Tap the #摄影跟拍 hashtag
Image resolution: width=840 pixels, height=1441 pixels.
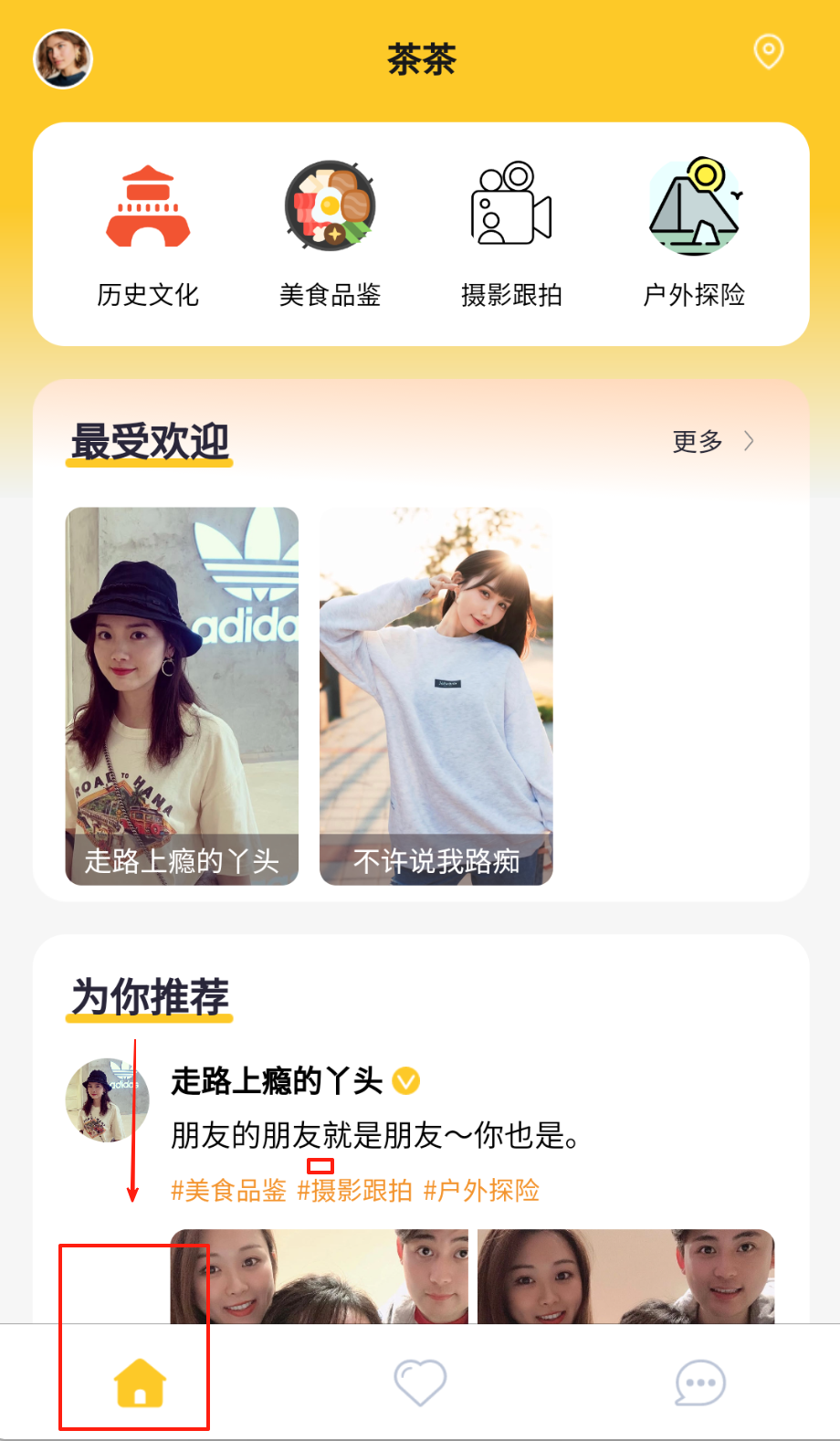point(354,1191)
